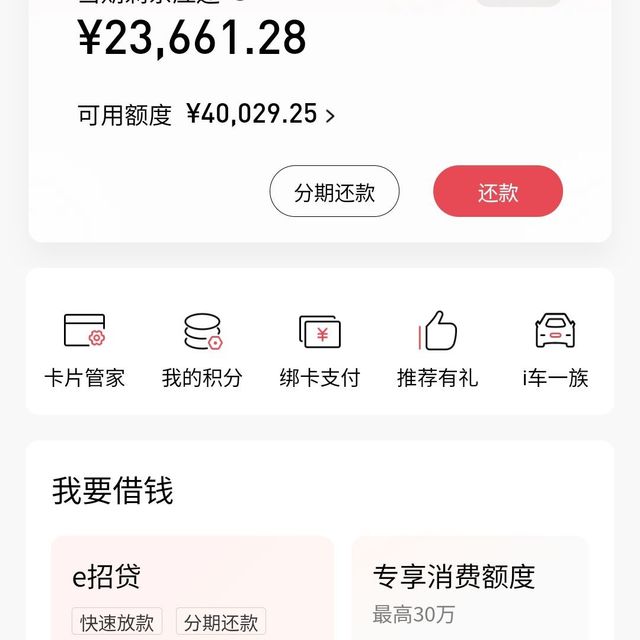Choose 分期还款 installment repayment
Screen dimensions: 640x640
click(x=334, y=191)
